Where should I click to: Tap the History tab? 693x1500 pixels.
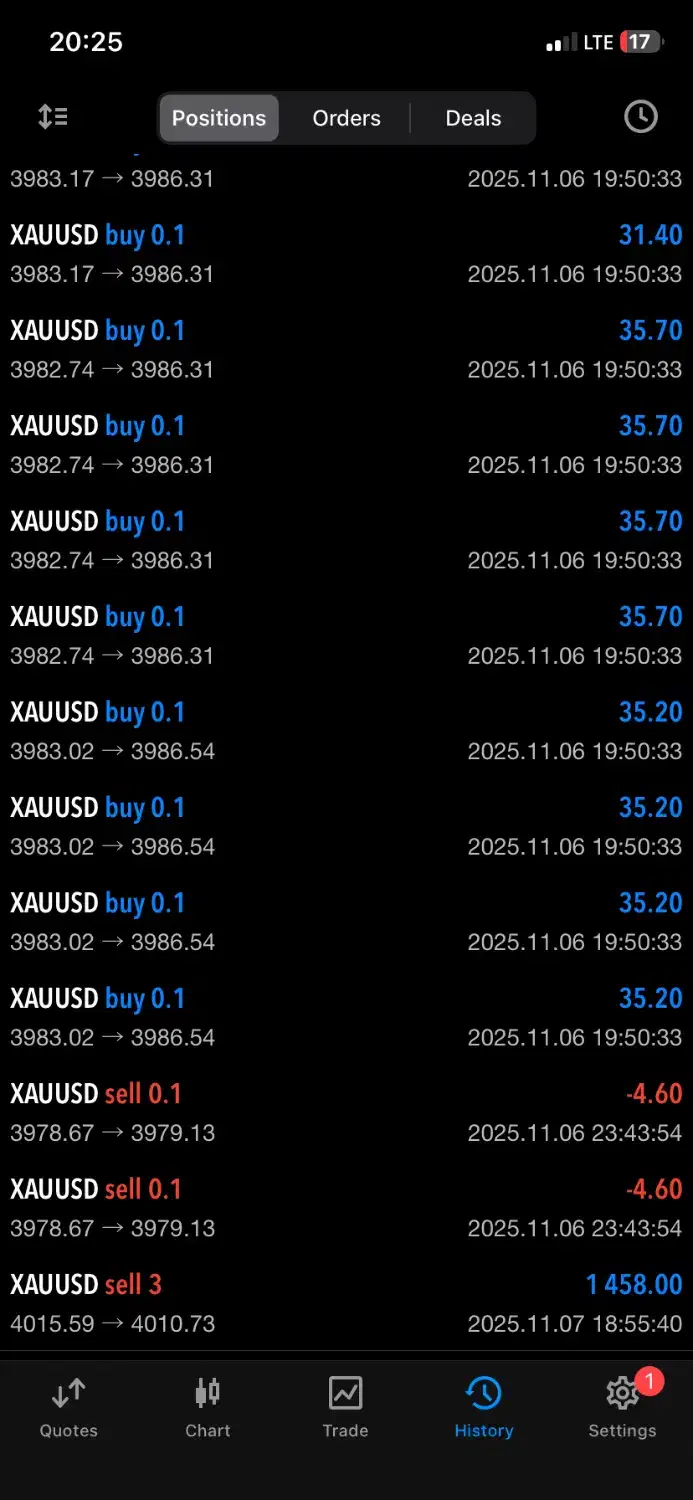tap(484, 1406)
